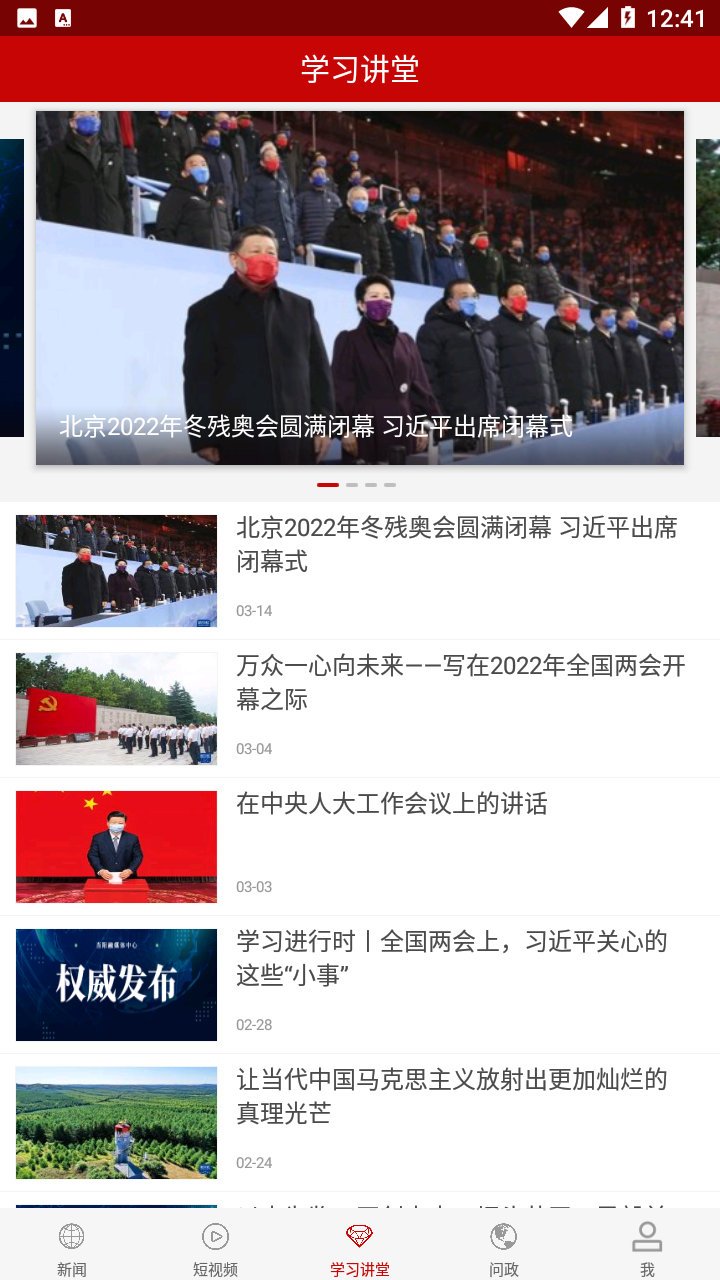
Task: Select the 我 profile icon
Action: [647, 1236]
